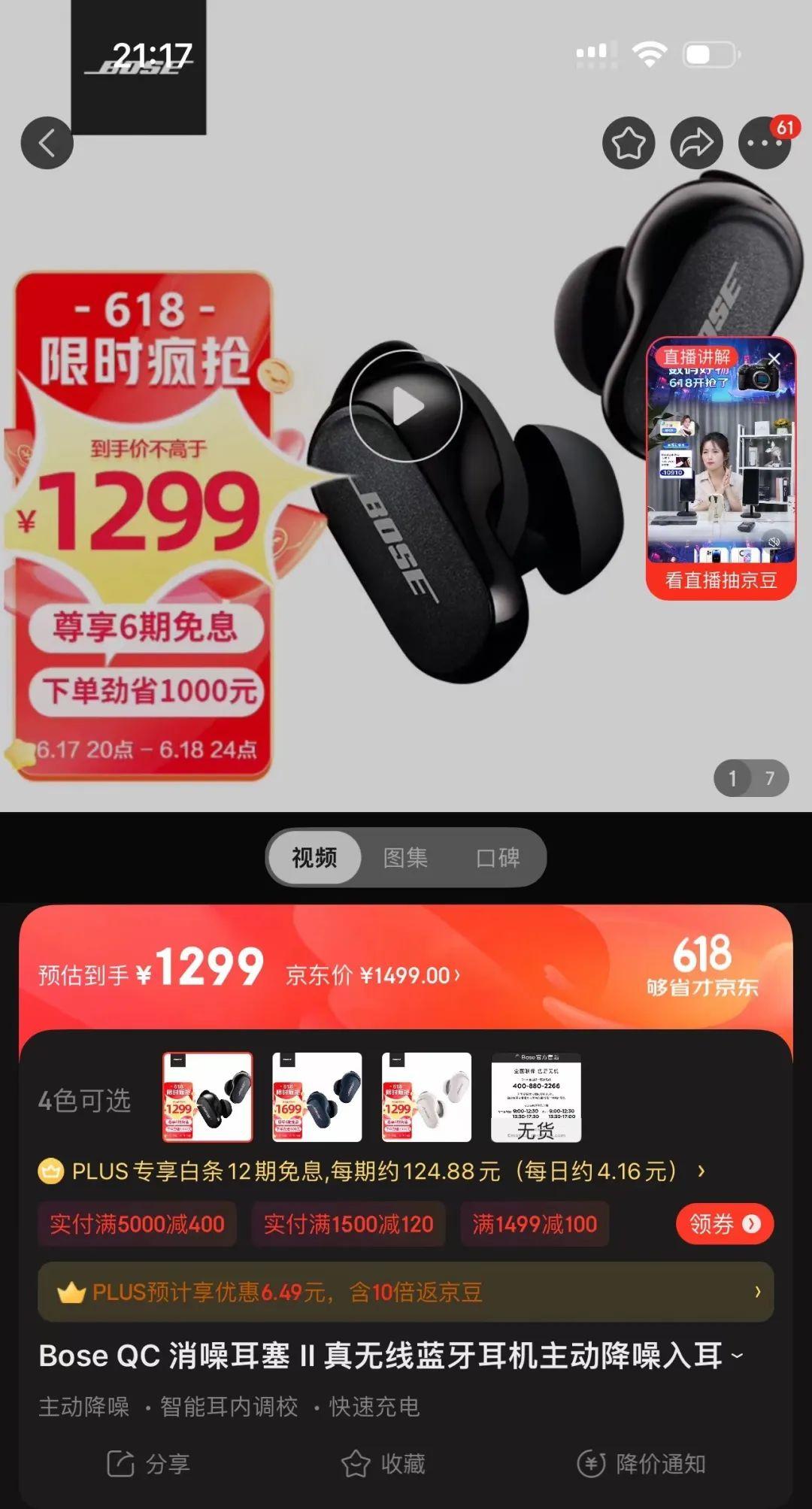Switch to the 口碑 tab
The image size is (812, 1509).
tap(498, 857)
